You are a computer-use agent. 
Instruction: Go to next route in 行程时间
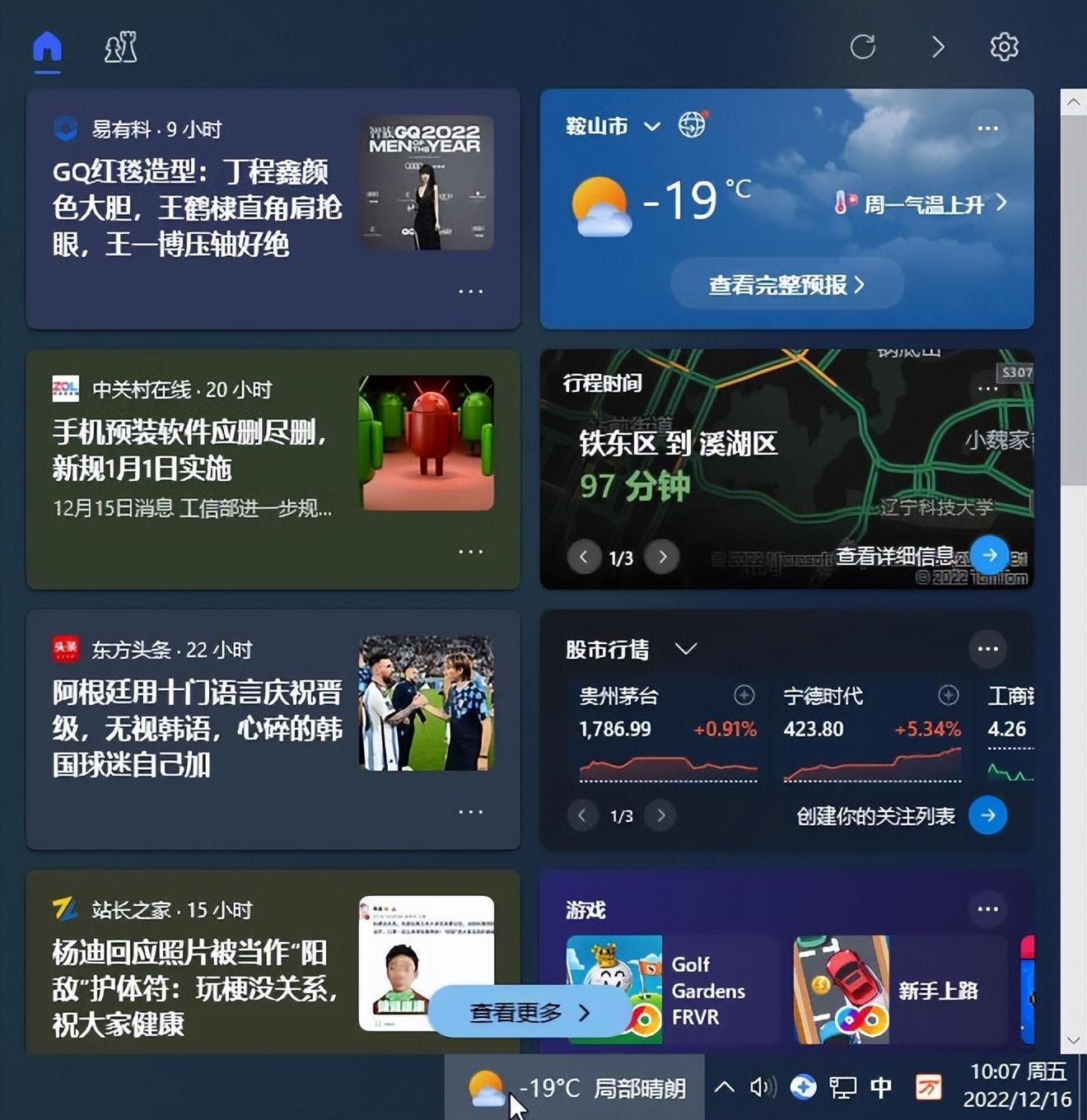(x=662, y=558)
